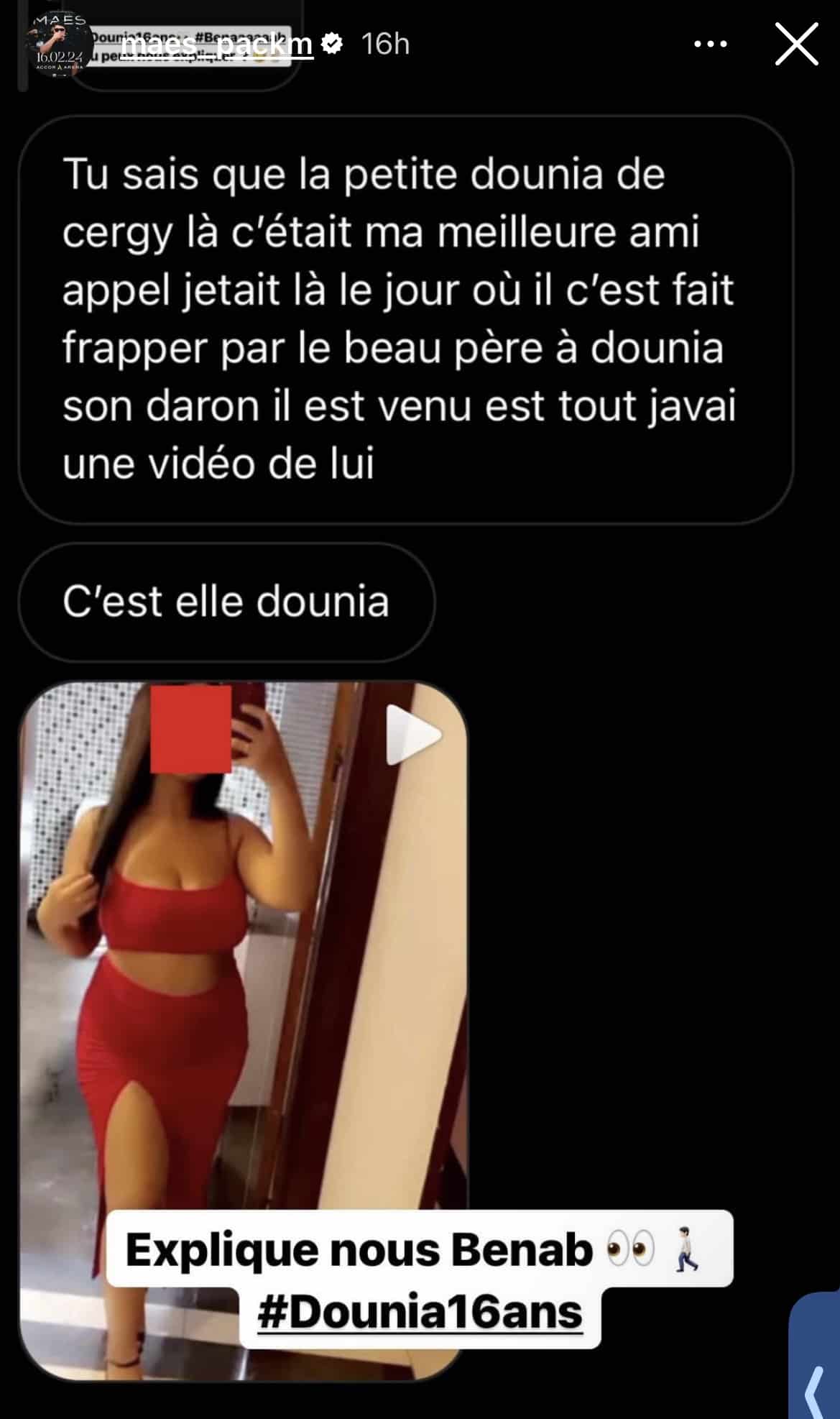Close the story viewer
The width and height of the screenshot is (840, 1419).
tap(796, 44)
